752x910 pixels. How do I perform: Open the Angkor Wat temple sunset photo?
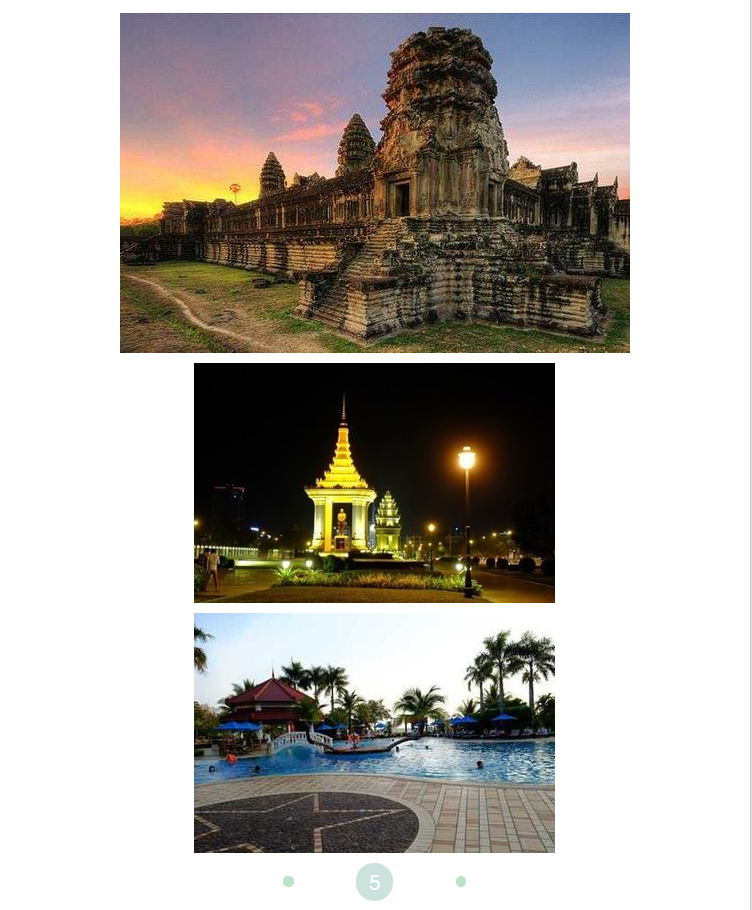[x=375, y=183]
